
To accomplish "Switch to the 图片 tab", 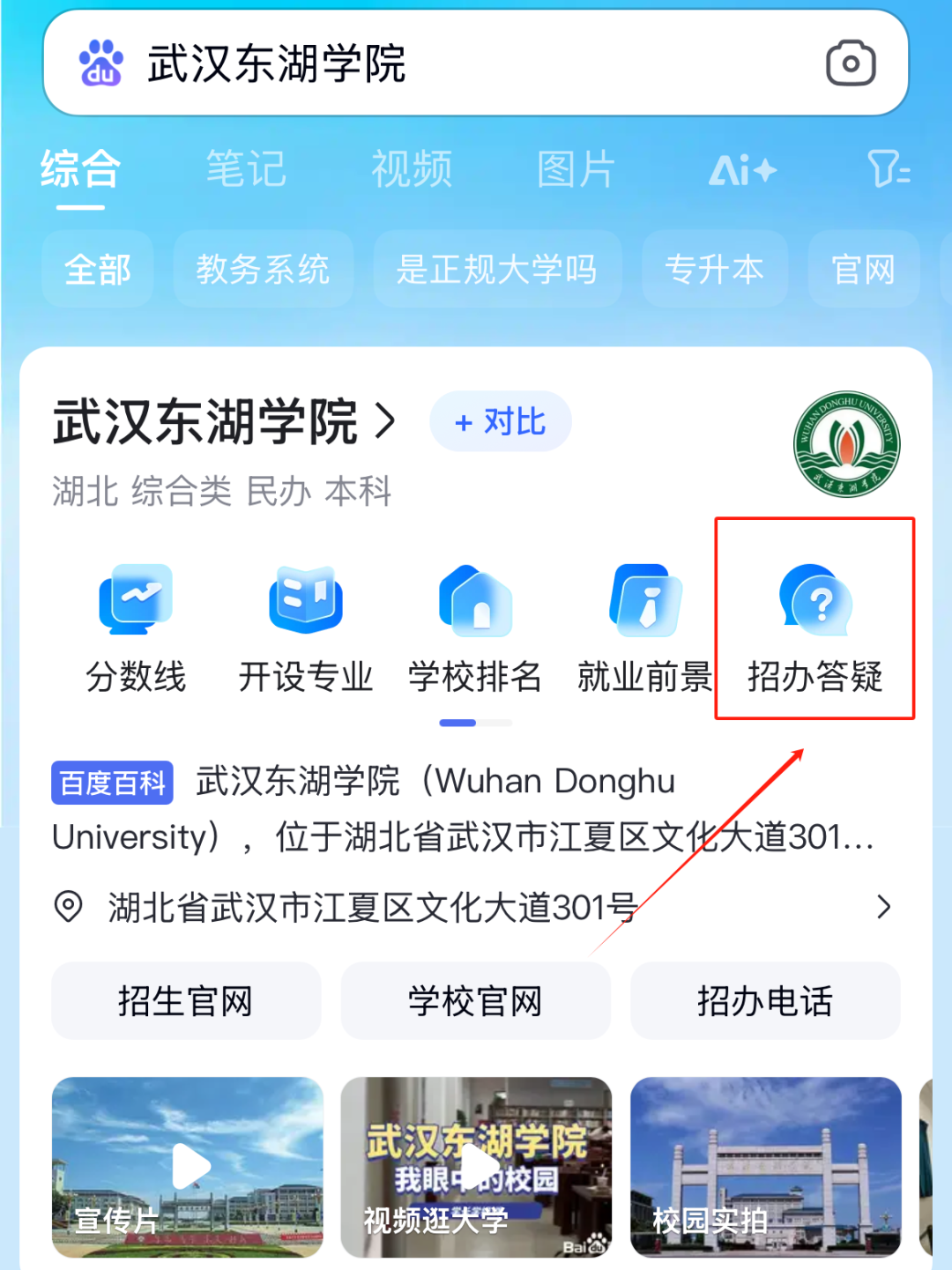I will (576, 169).
